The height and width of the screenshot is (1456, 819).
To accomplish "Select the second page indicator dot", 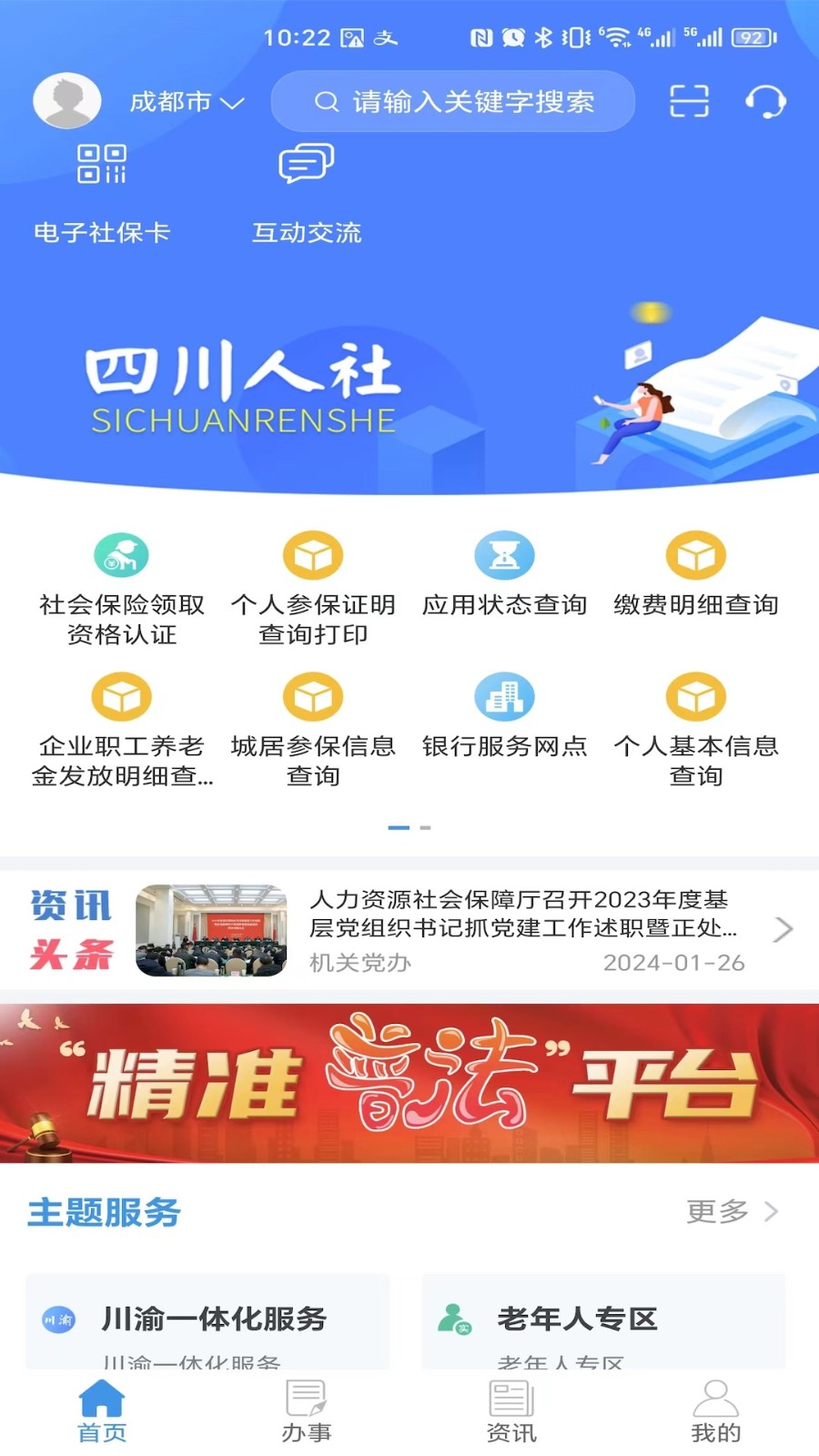I will tap(424, 828).
